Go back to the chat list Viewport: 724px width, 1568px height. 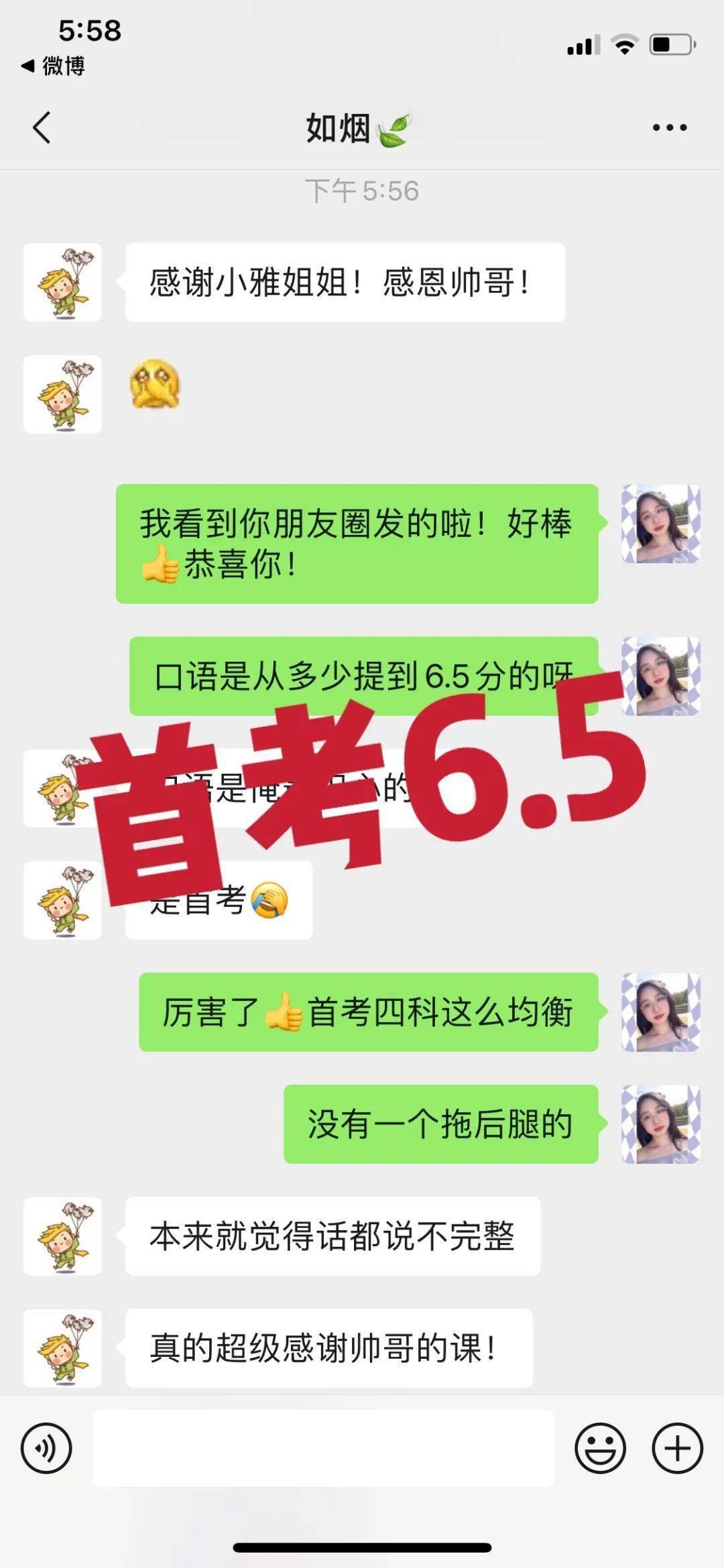click(x=42, y=127)
